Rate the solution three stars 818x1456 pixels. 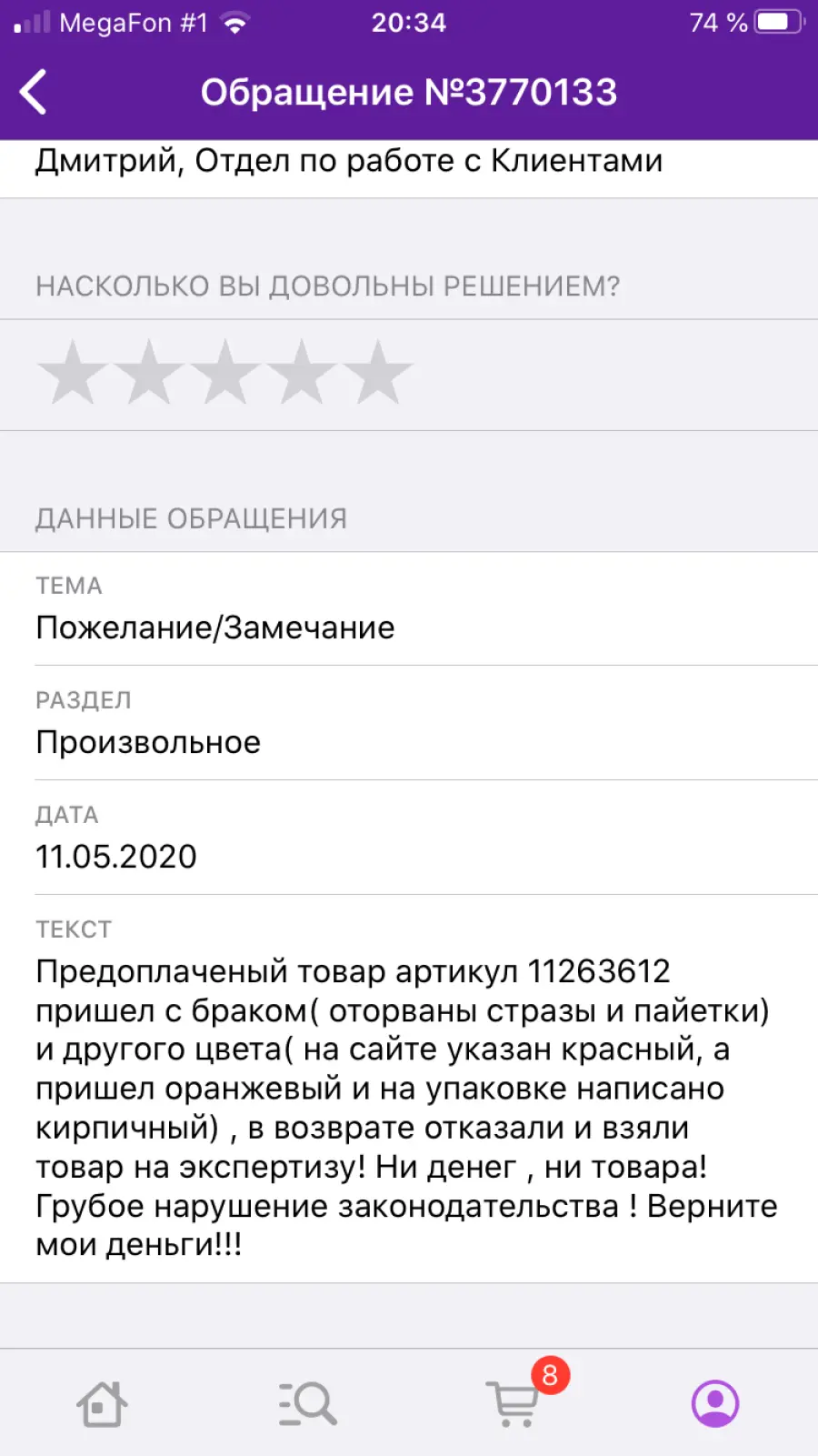click(x=225, y=373)
